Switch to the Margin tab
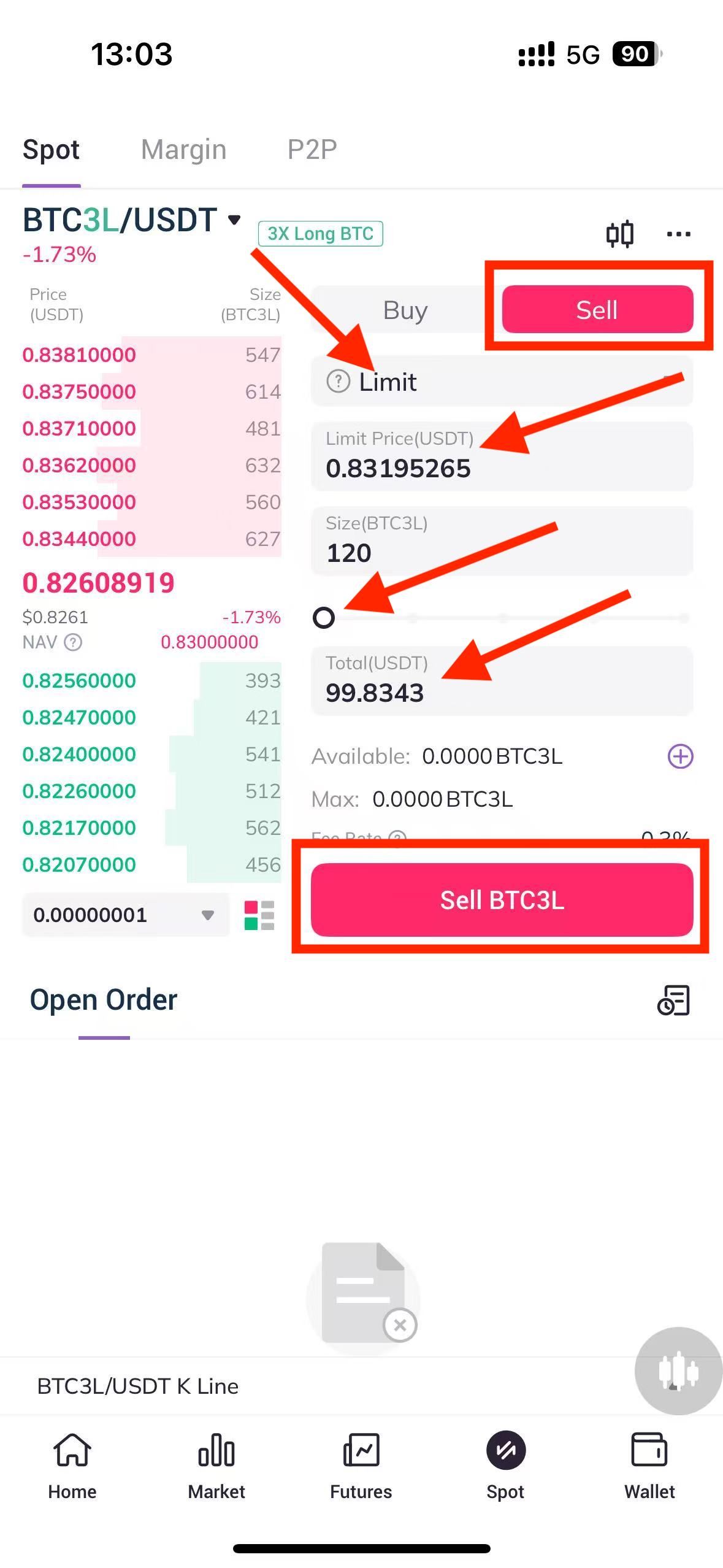 [183, 150]
